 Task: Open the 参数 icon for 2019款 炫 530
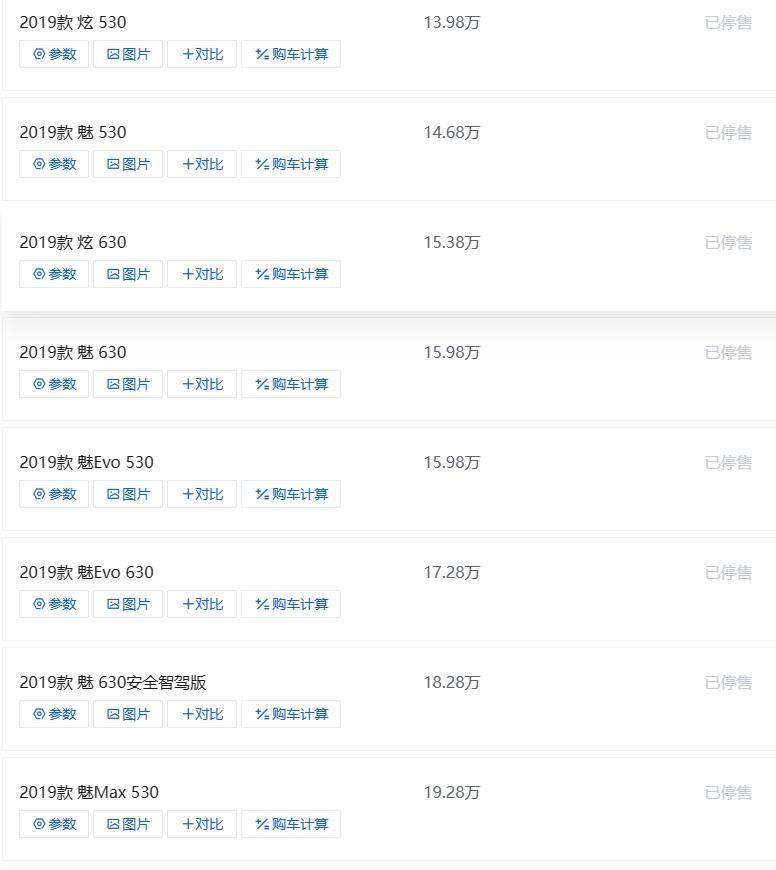pyautogui.click(x=39, y=54)
